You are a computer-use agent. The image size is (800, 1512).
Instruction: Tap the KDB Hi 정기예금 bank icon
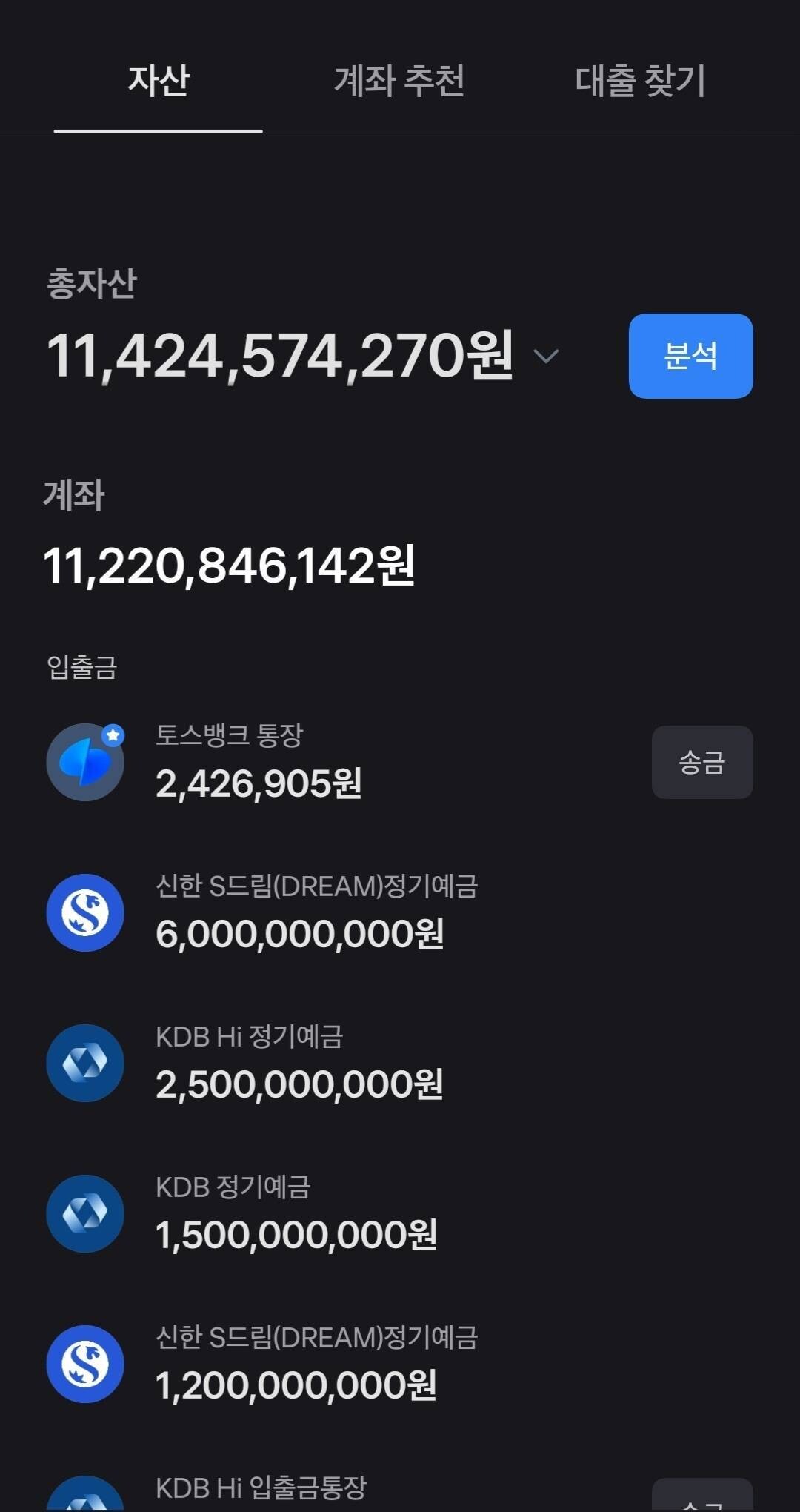click(x=84, y=1063)
